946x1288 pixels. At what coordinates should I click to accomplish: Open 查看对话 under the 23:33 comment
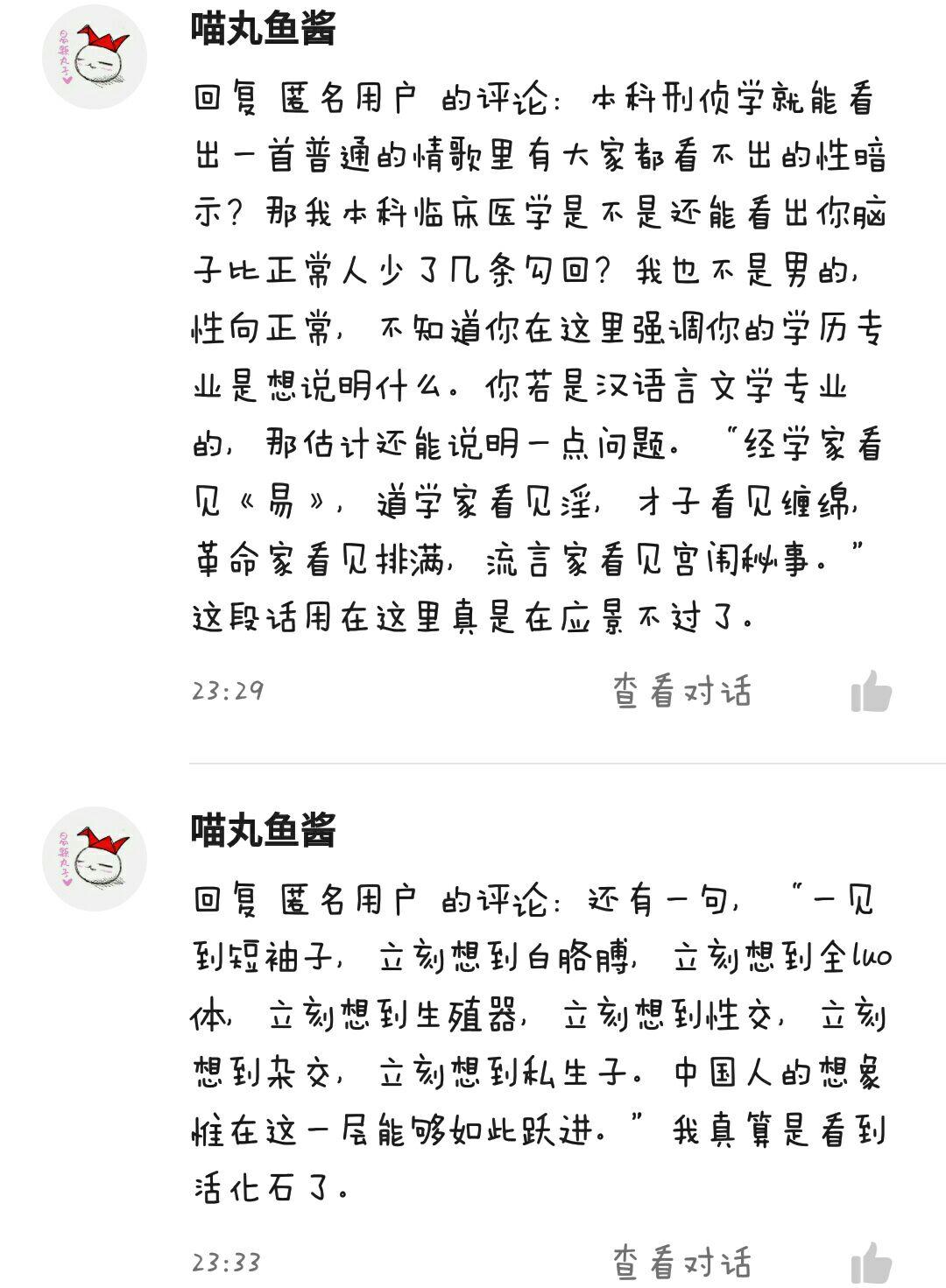click(x=681, y=1263)
